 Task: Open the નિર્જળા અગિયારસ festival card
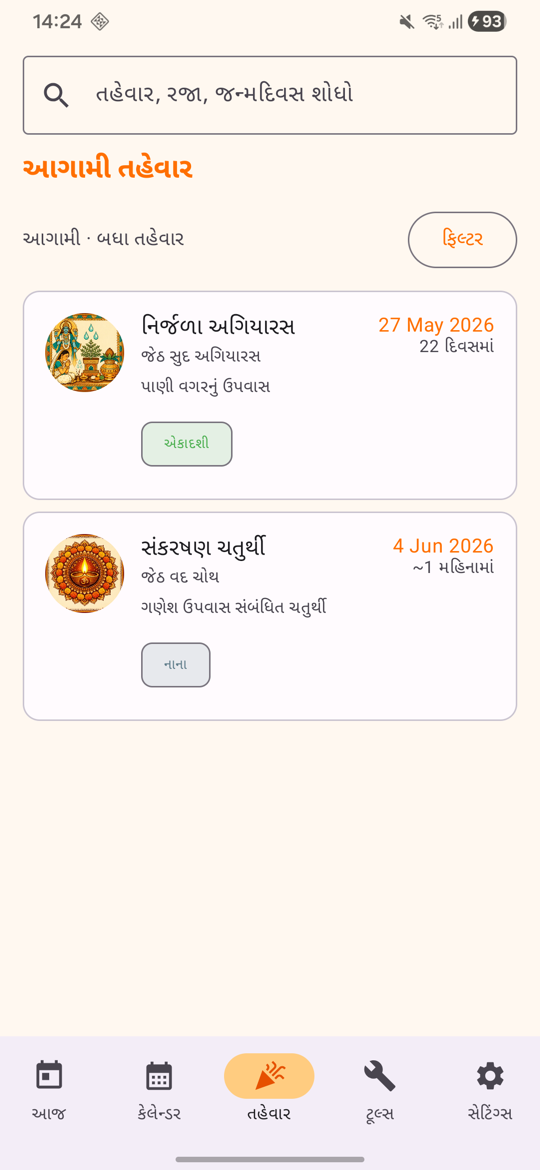(270, 395)
